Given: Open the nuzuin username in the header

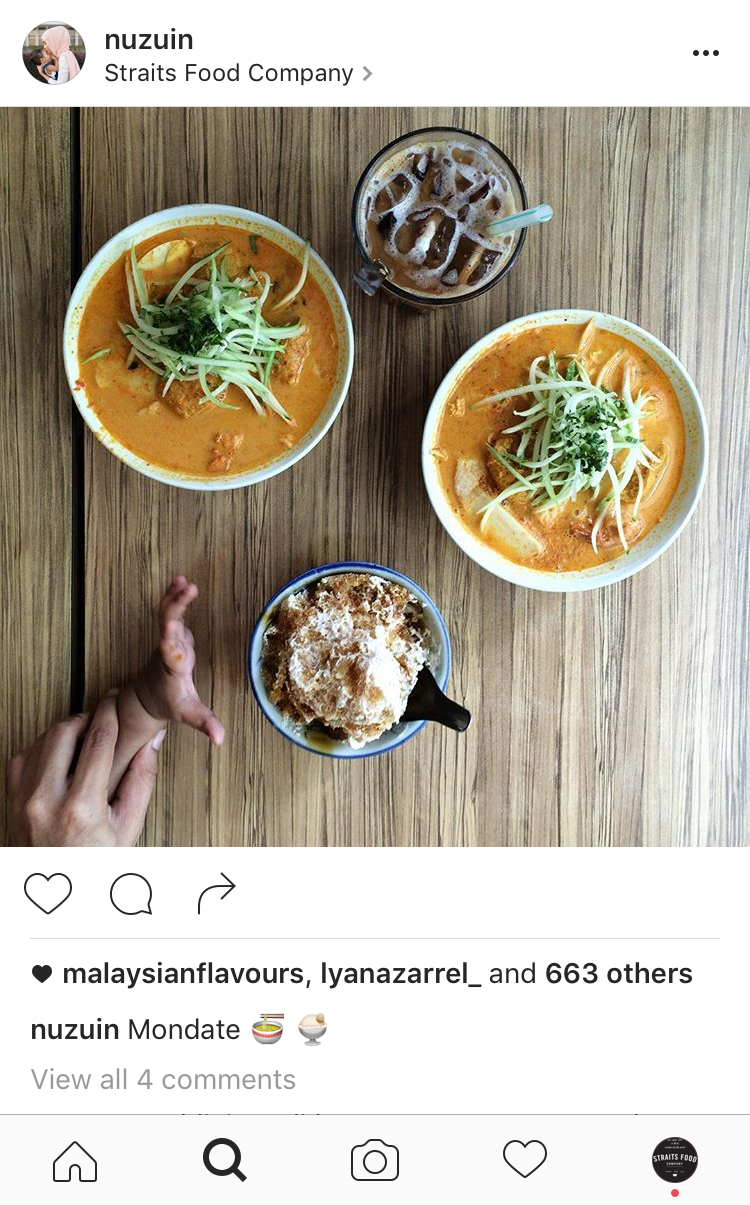Looking at the screenshot, I should point(149,40).
